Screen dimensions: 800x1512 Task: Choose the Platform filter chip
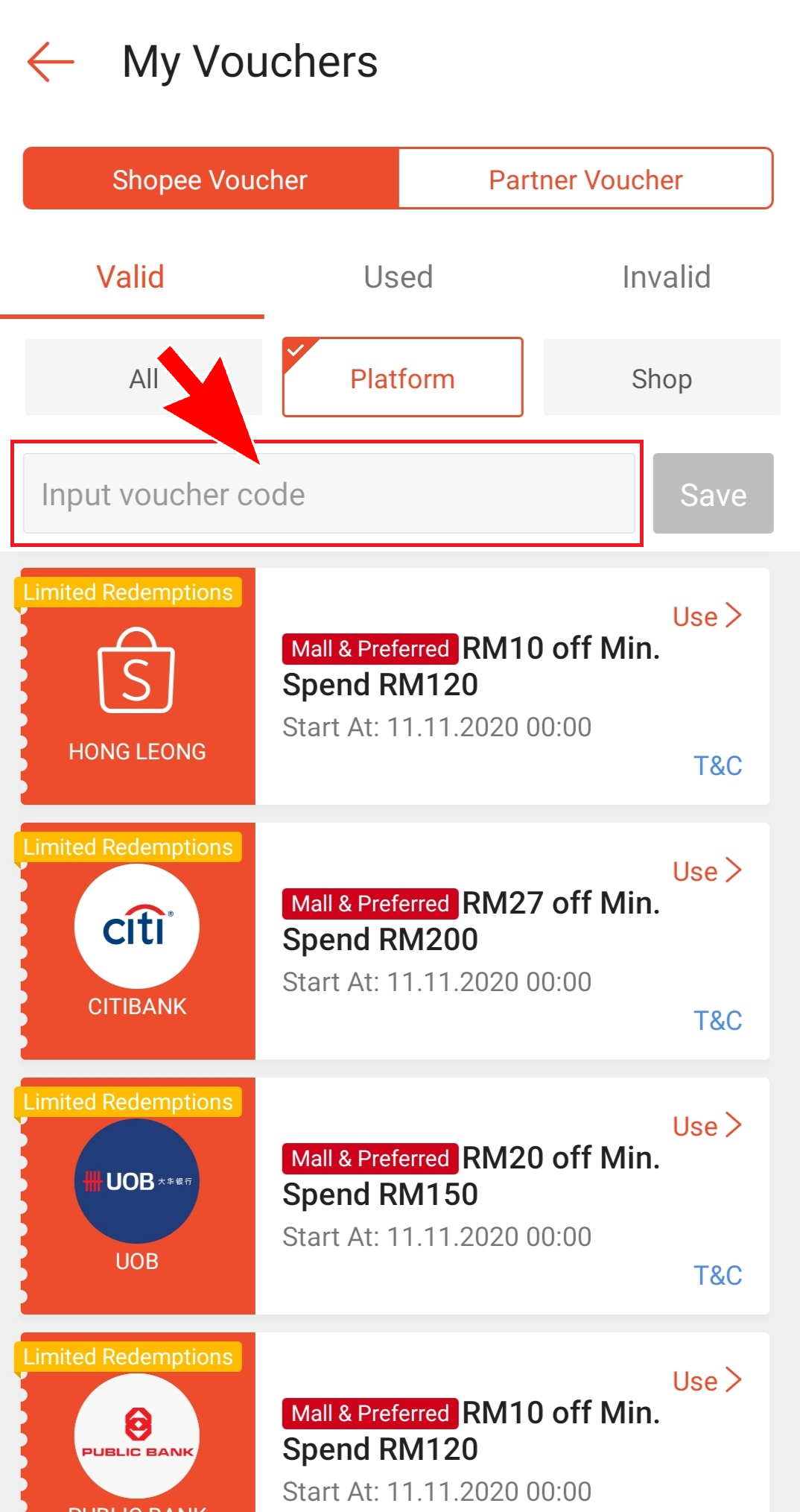[402, 378]
